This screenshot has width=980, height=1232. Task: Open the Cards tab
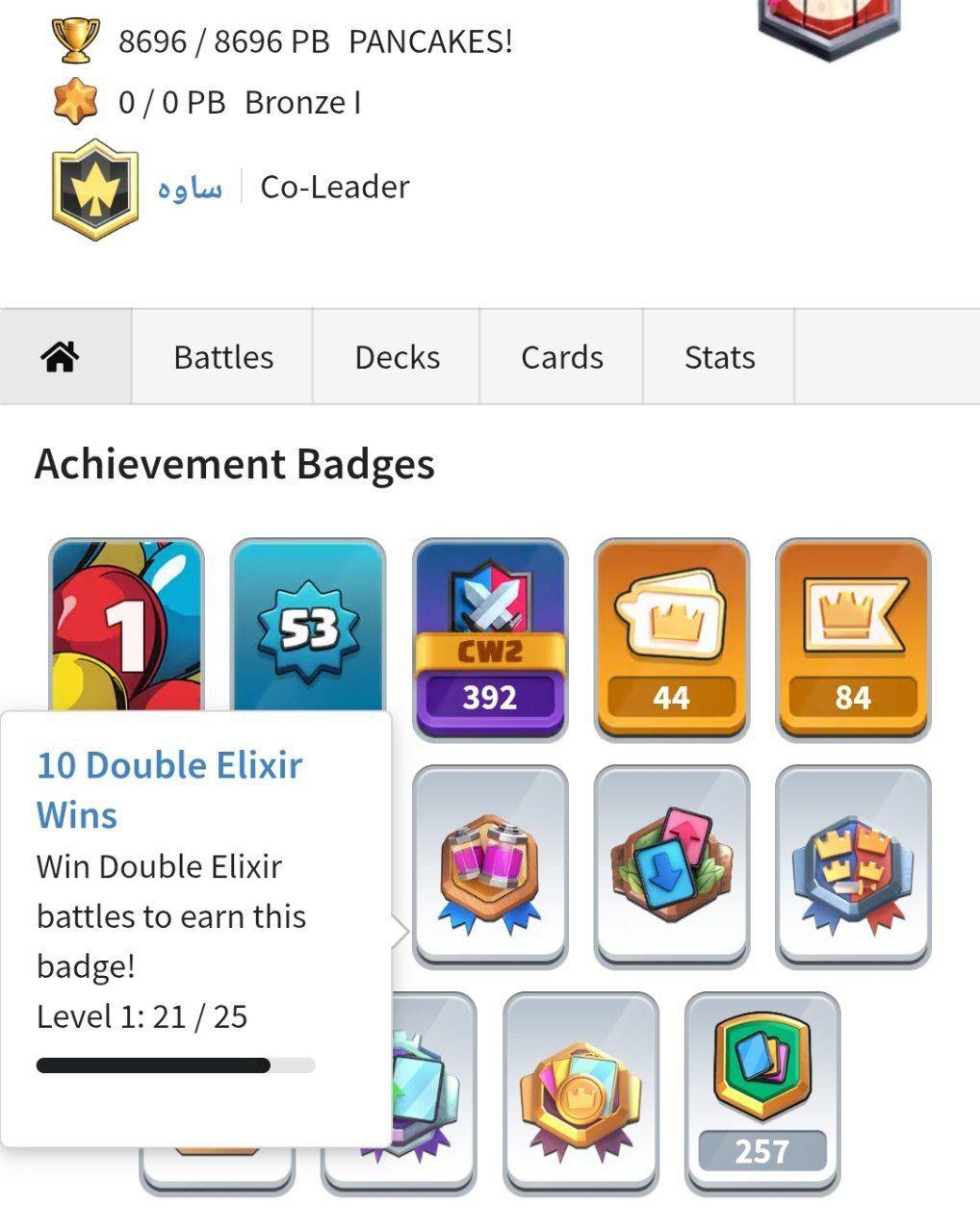(561, 357)
